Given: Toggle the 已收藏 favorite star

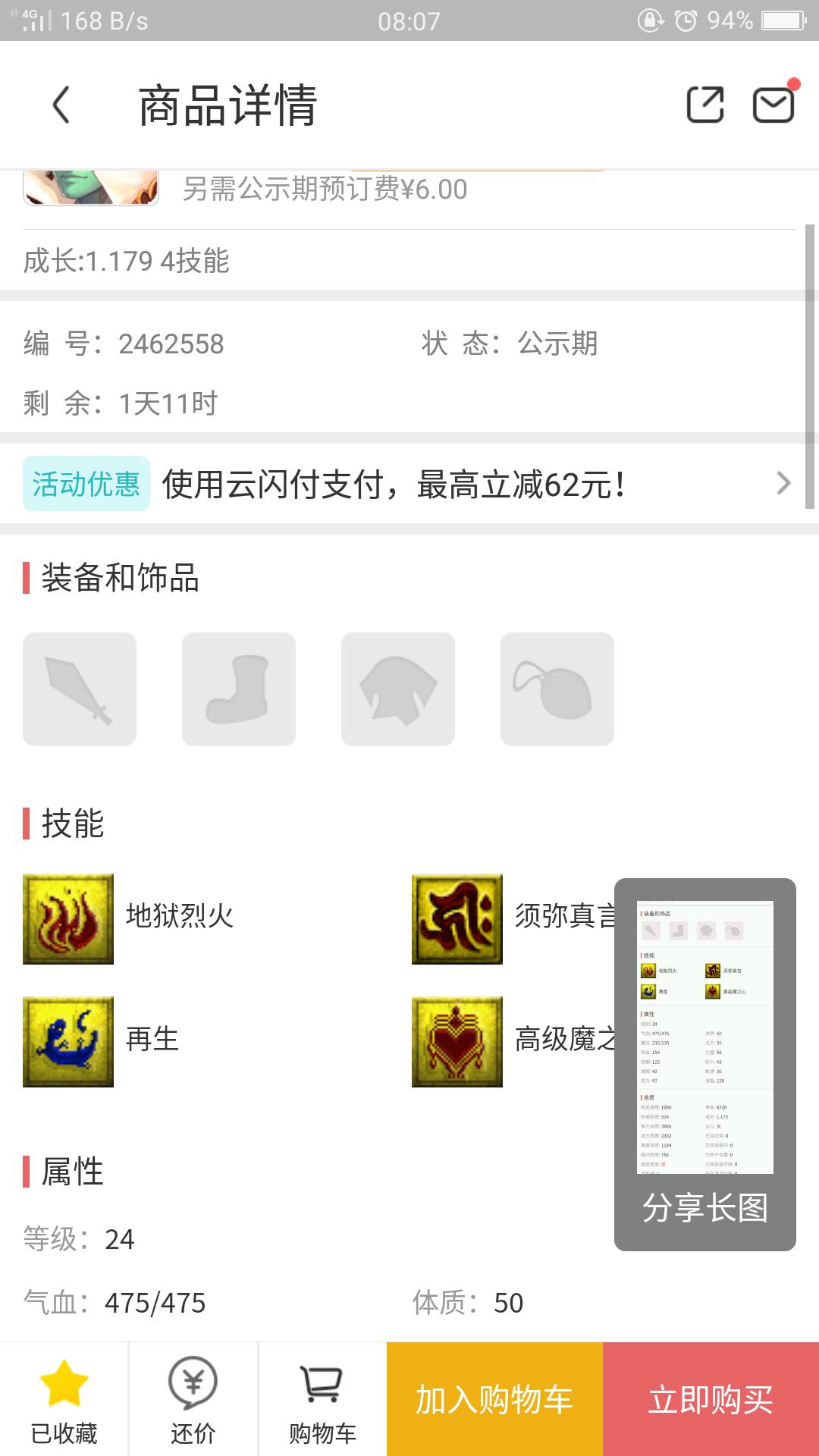Looking at the screenshot, I should (x=64, y=1399).
